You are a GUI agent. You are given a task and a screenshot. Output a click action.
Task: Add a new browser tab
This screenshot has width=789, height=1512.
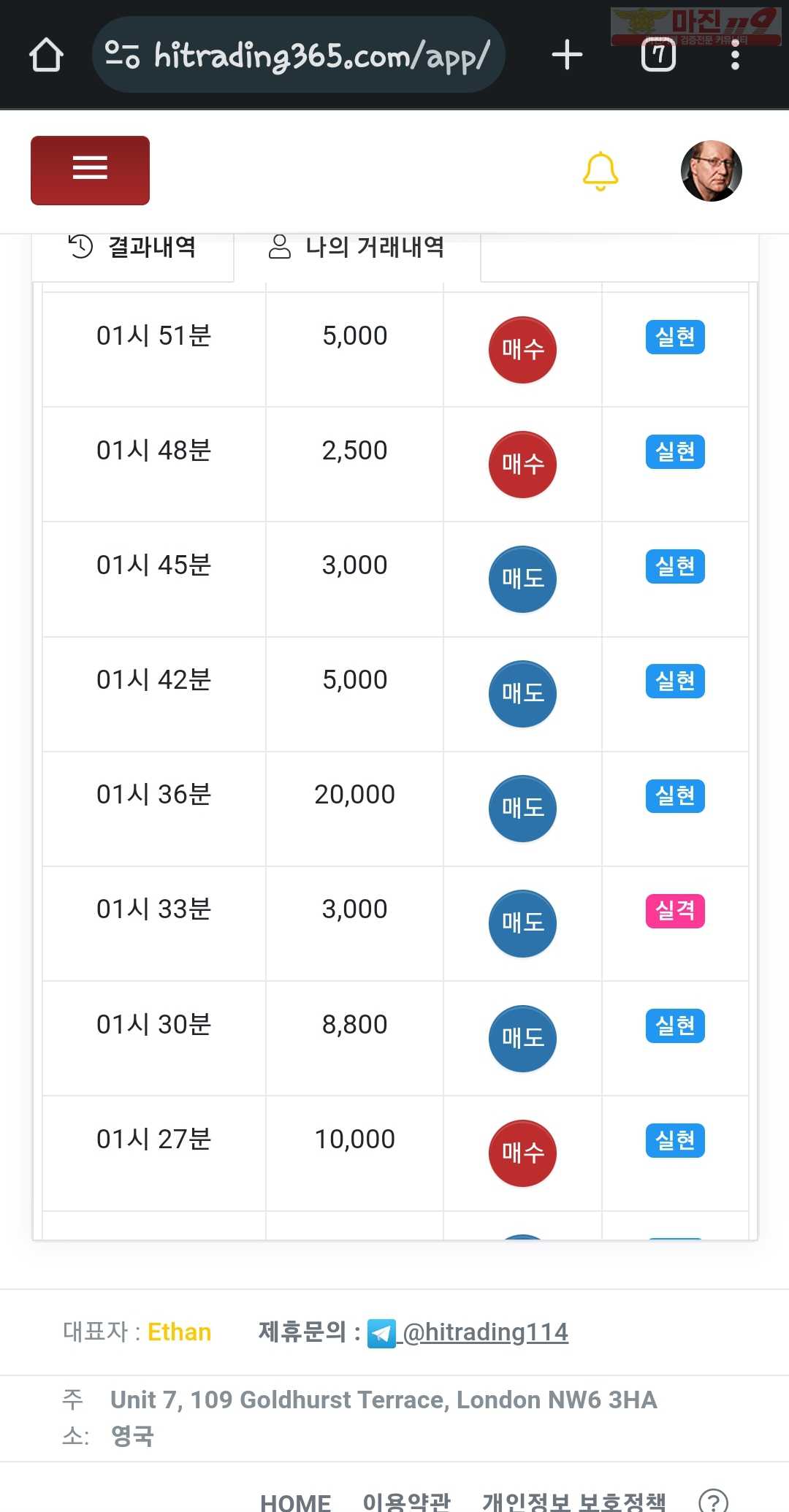click(x=567, y=55)
